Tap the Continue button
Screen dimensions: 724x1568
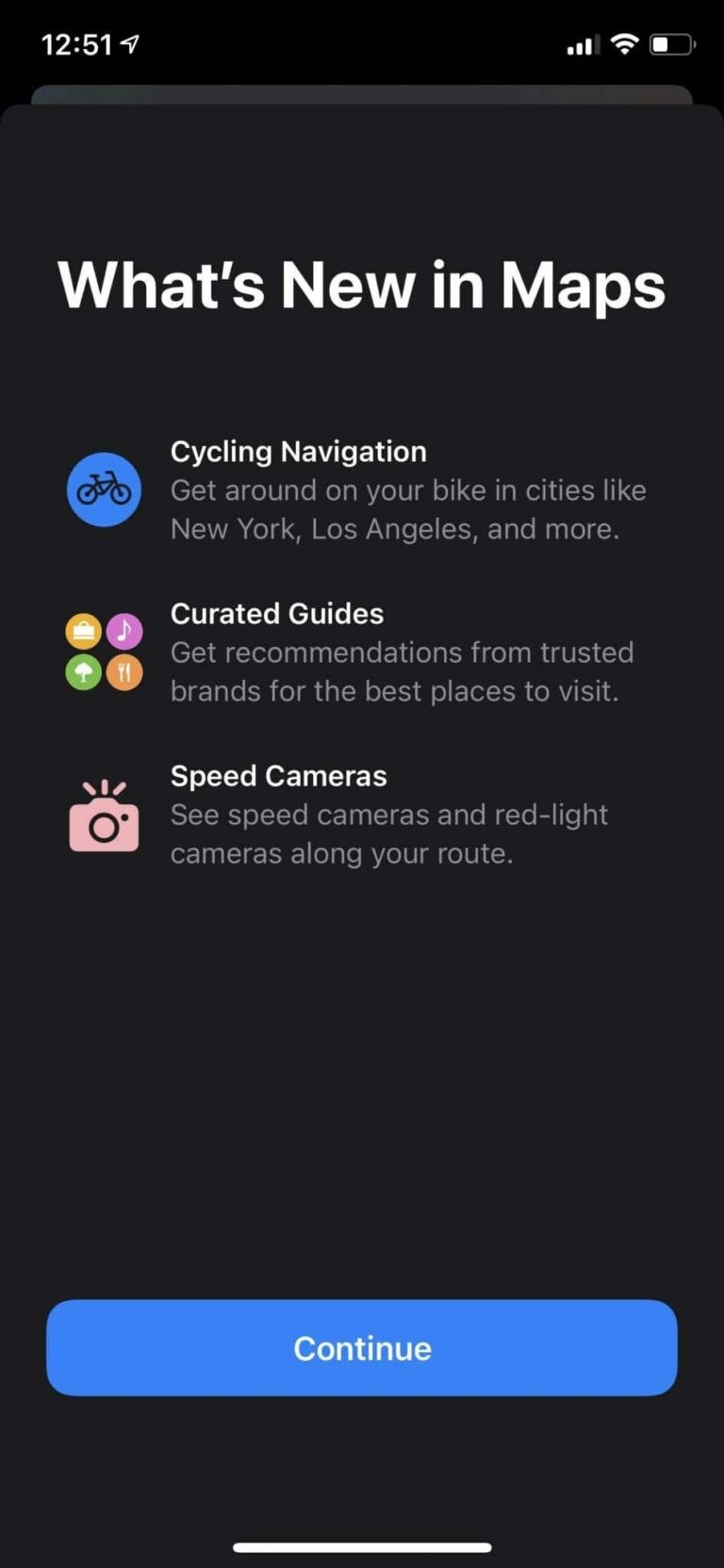click(362, 1347)
